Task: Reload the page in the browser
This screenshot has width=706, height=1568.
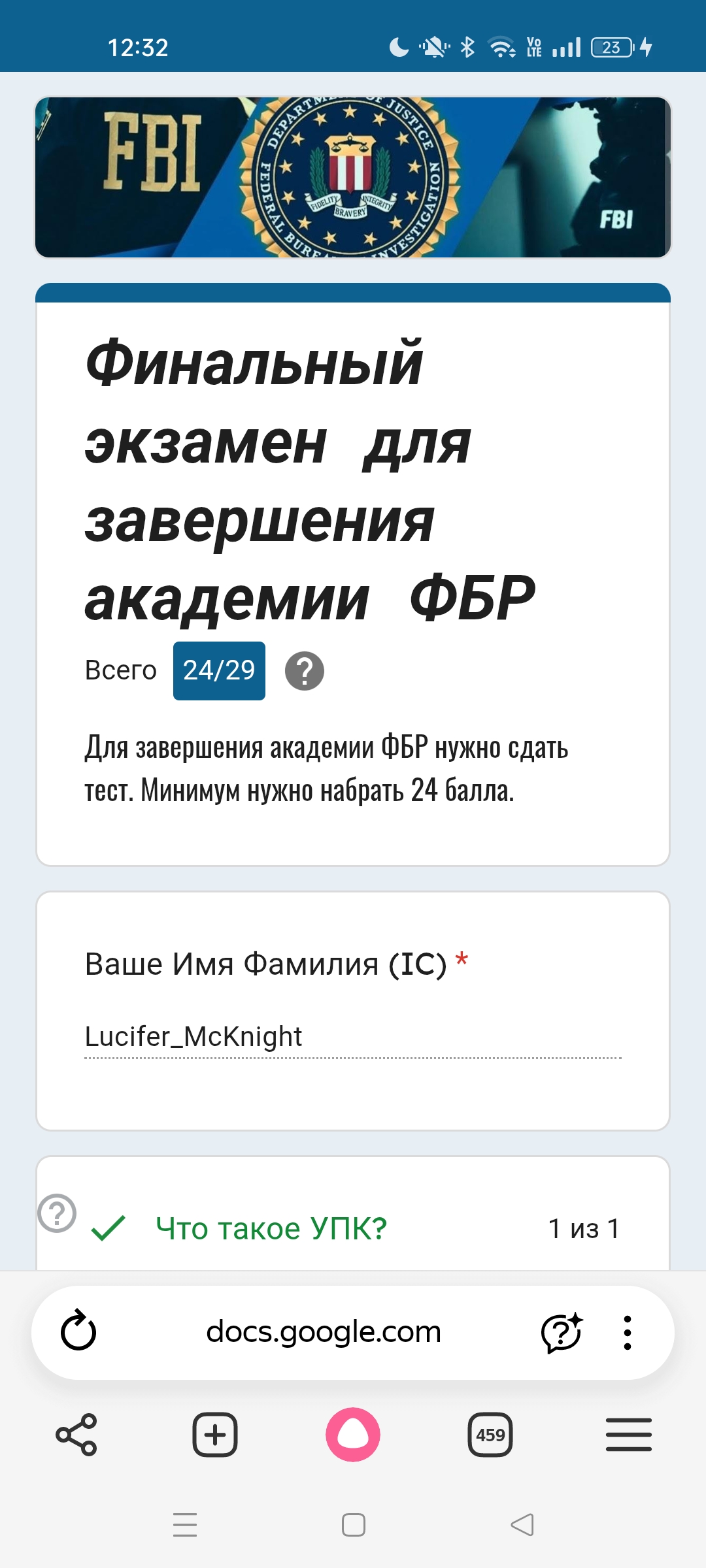Action: [x=78, y=1331]
